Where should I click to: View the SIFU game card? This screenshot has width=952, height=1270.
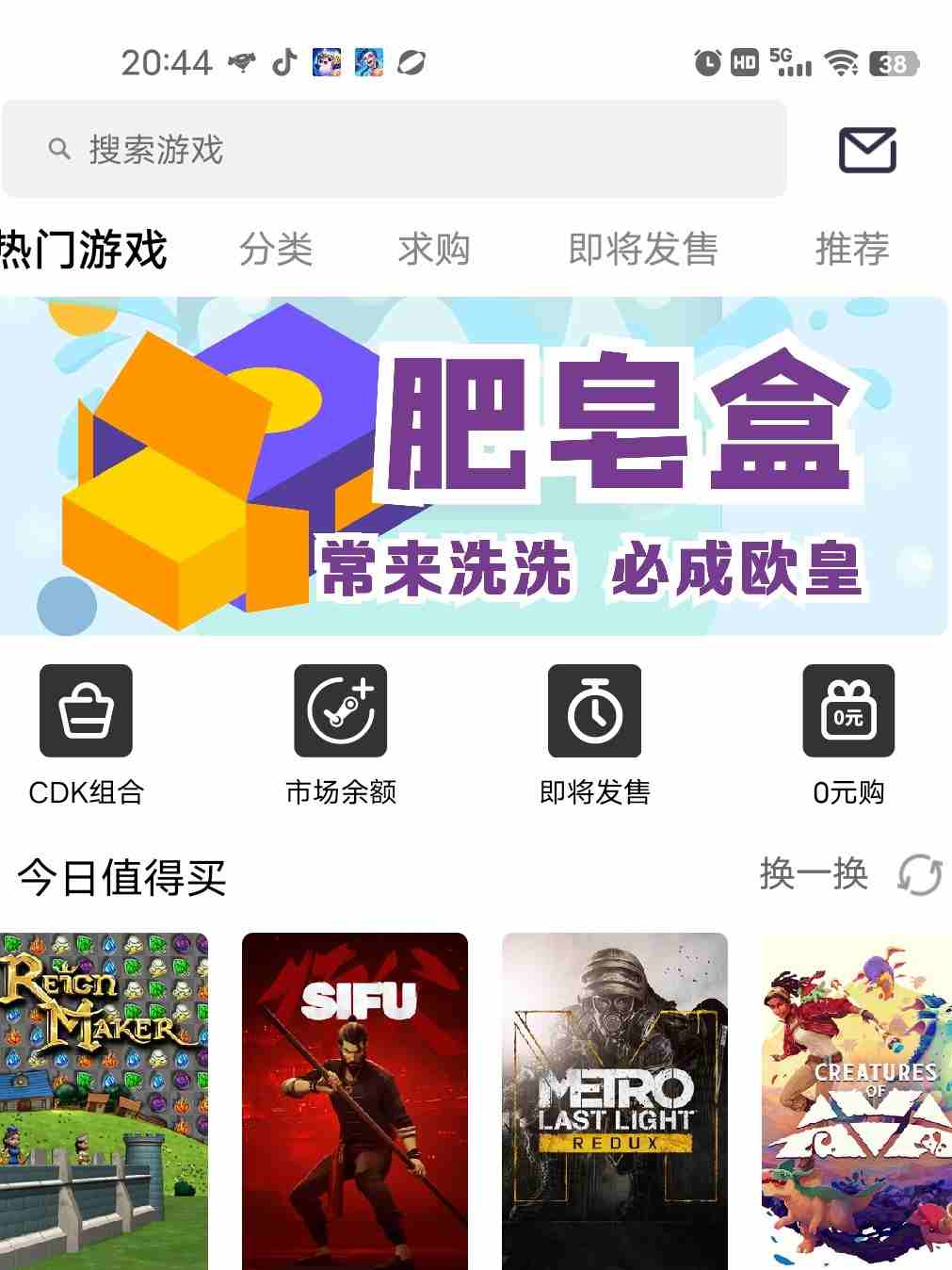355,1100
